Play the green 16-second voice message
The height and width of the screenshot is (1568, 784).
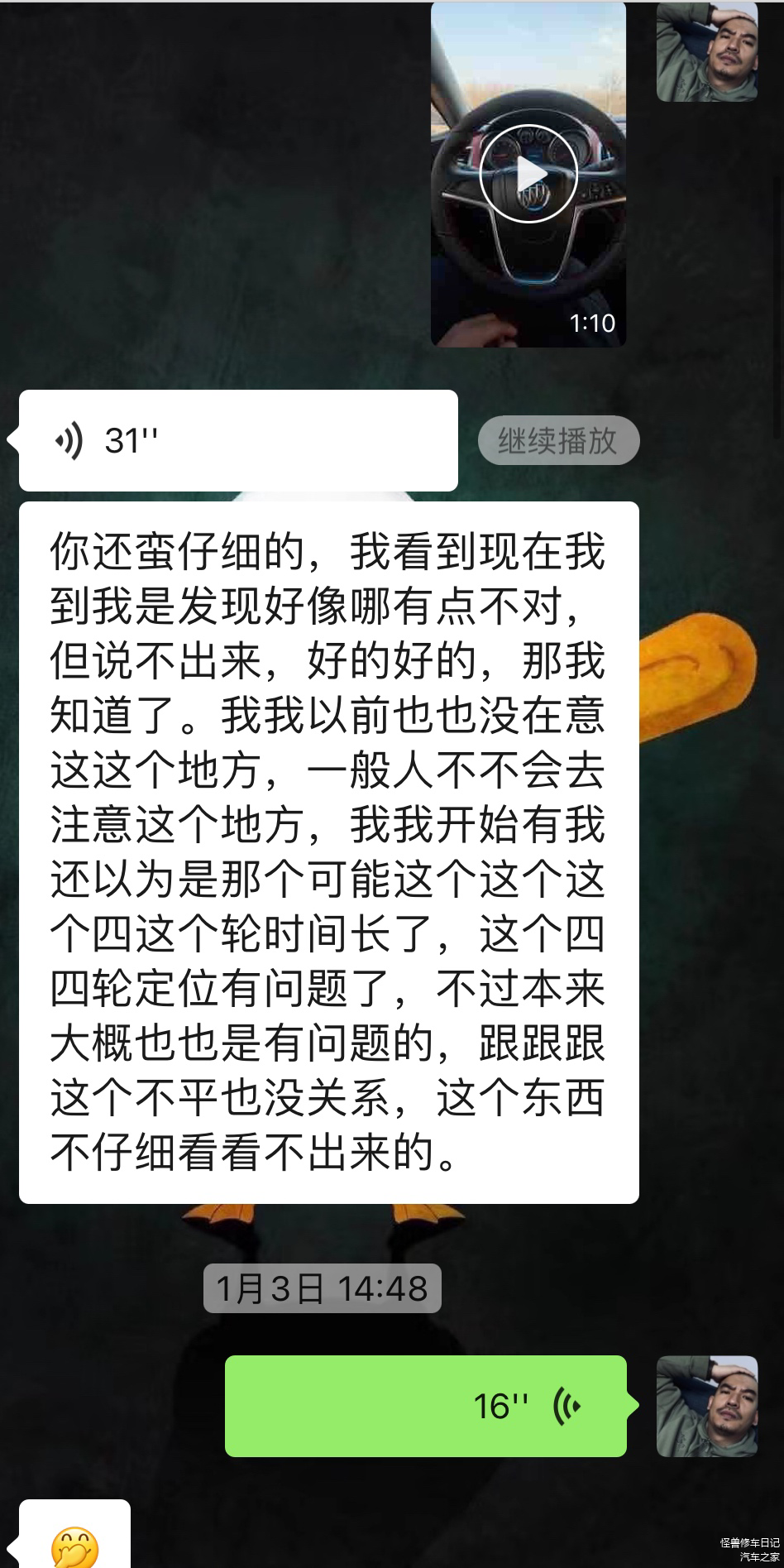pos(426,1406)
